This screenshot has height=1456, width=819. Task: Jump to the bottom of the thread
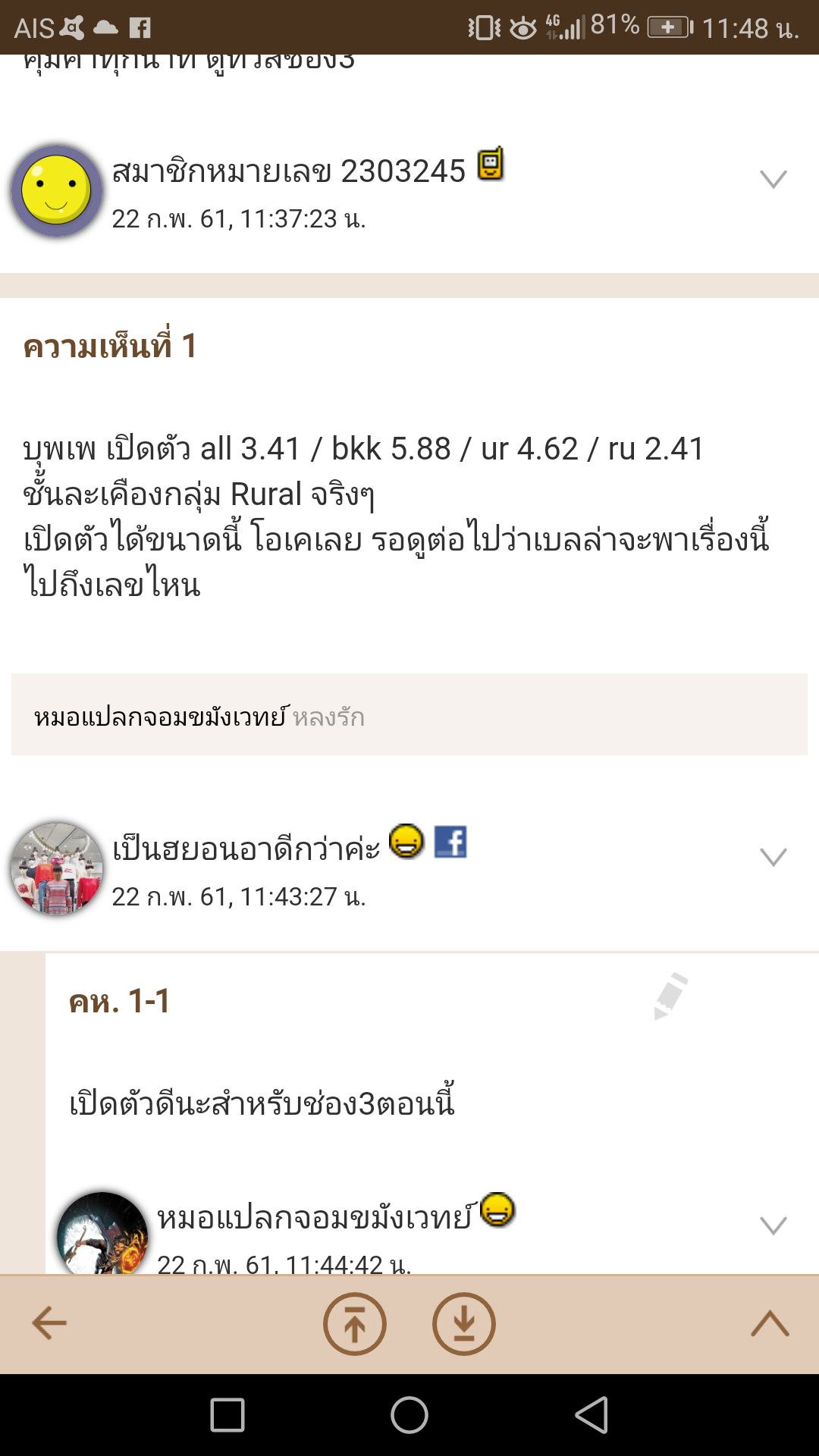point(464,1324)
